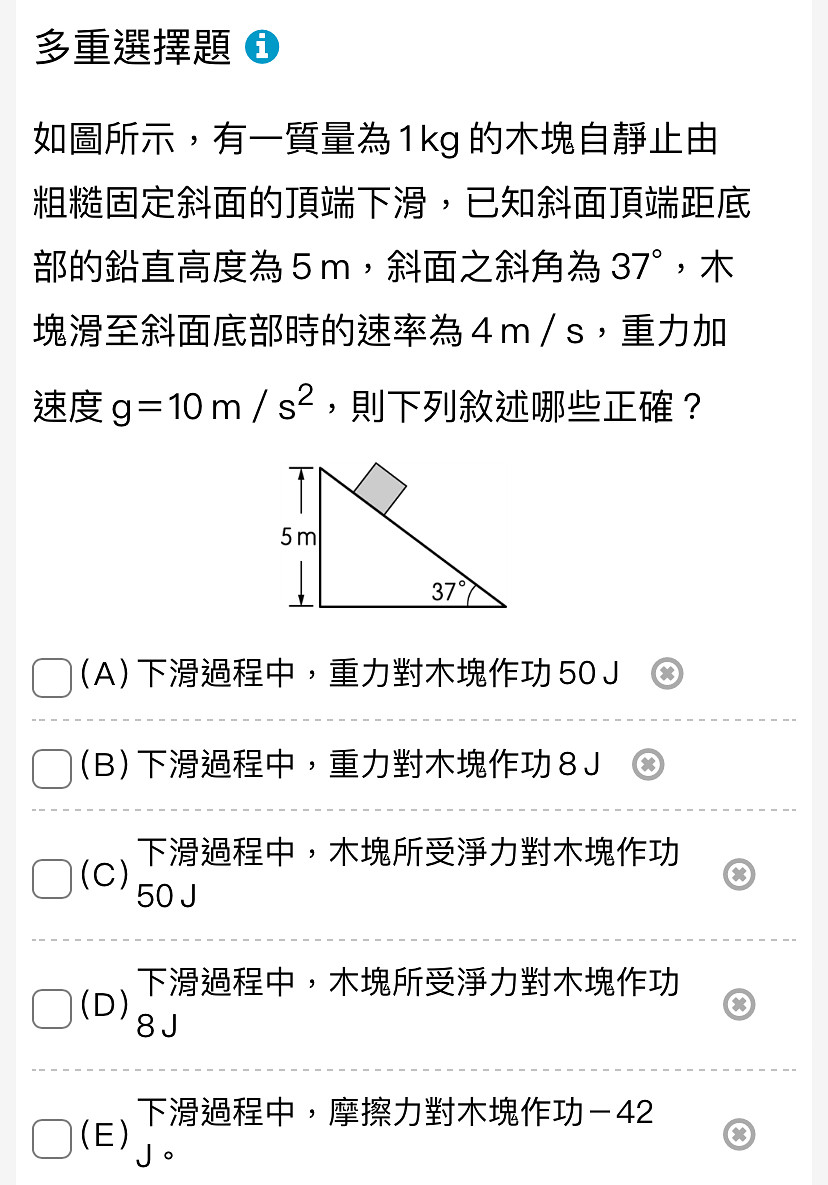The image size is (828, 1185).
Task: Tap the x icon next to option (D)
Action: [x=738, y=1004]
